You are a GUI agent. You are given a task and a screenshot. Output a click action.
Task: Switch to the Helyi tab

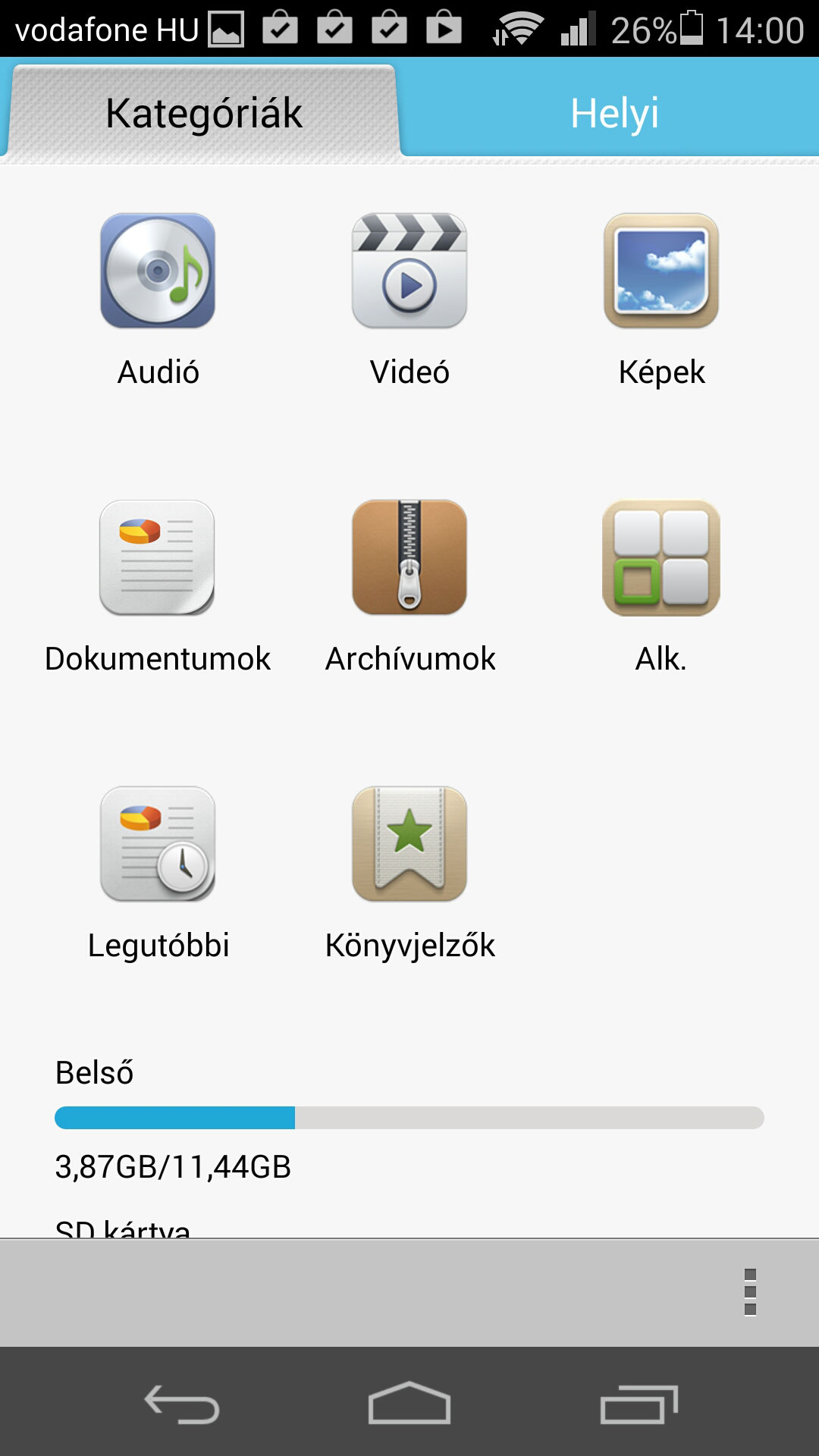coord(614,112)
